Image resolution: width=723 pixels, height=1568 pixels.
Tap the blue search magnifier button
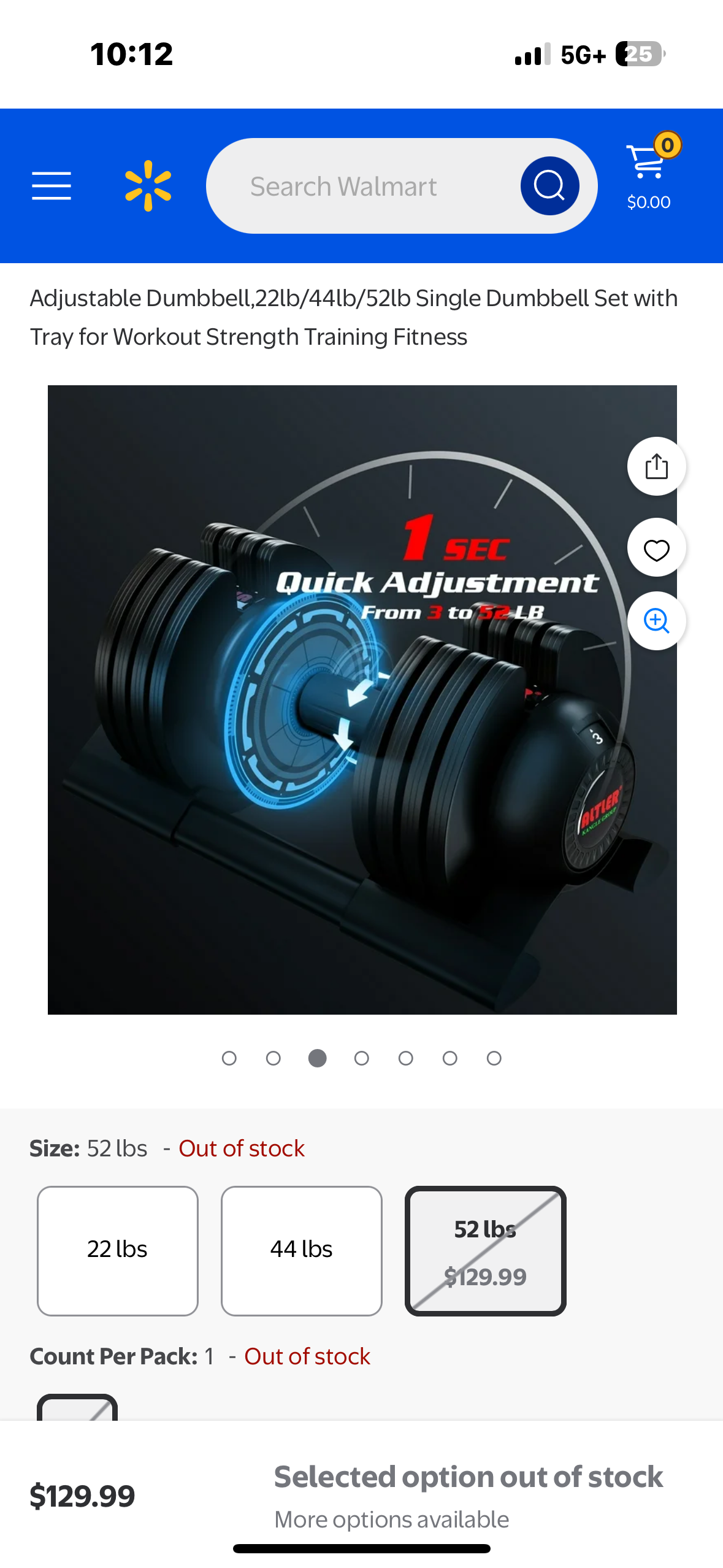click(549, 186)
